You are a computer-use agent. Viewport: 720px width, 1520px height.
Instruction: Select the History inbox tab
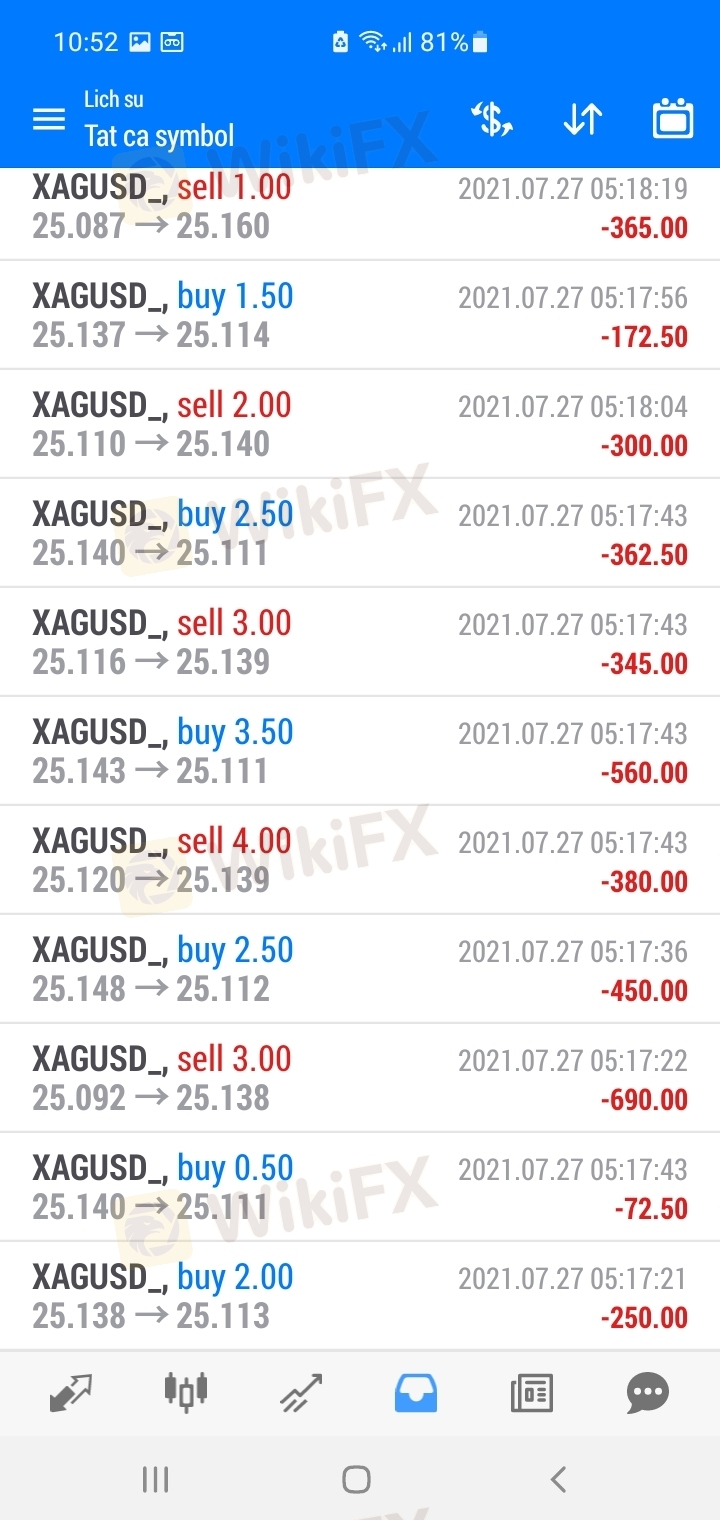click(x=416, y=1393)
